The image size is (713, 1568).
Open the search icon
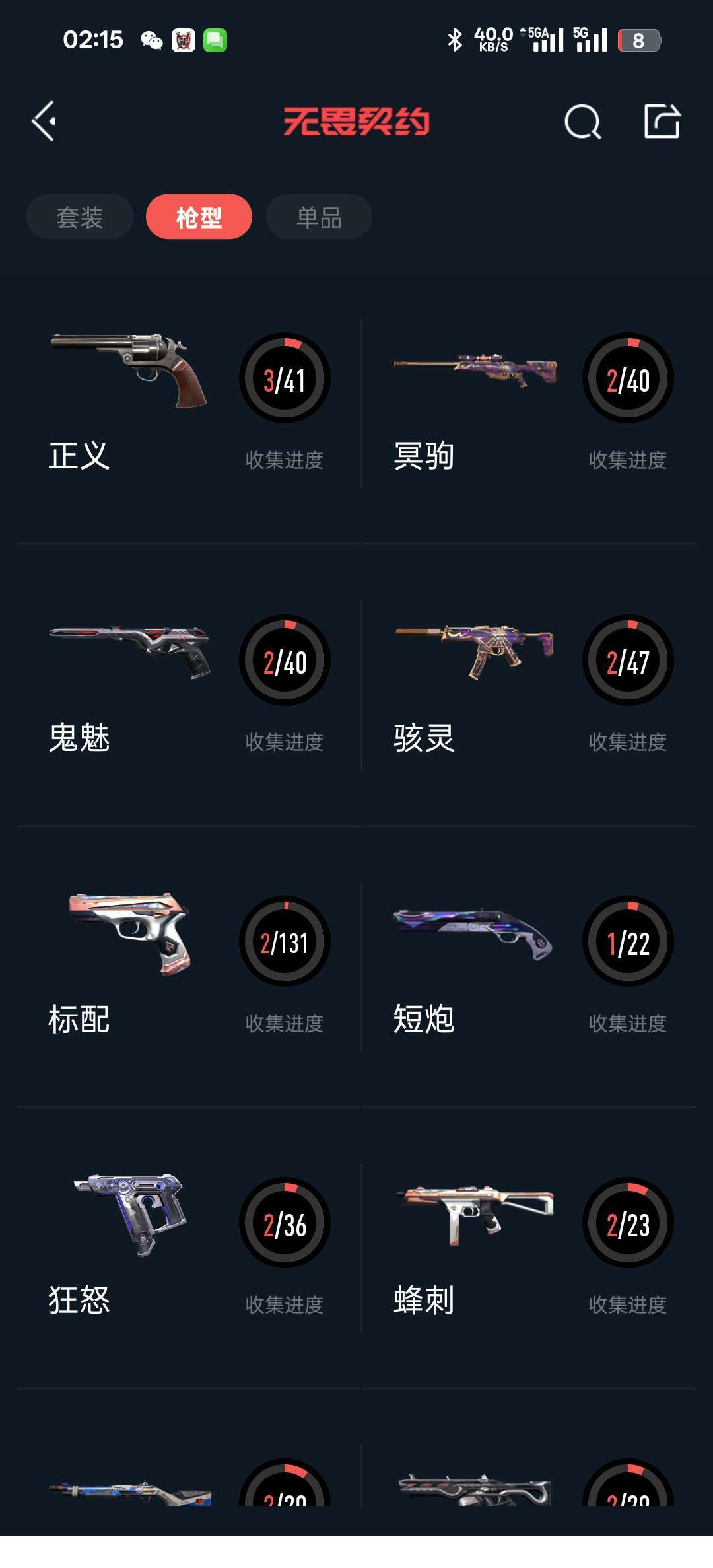pos(583,122)
